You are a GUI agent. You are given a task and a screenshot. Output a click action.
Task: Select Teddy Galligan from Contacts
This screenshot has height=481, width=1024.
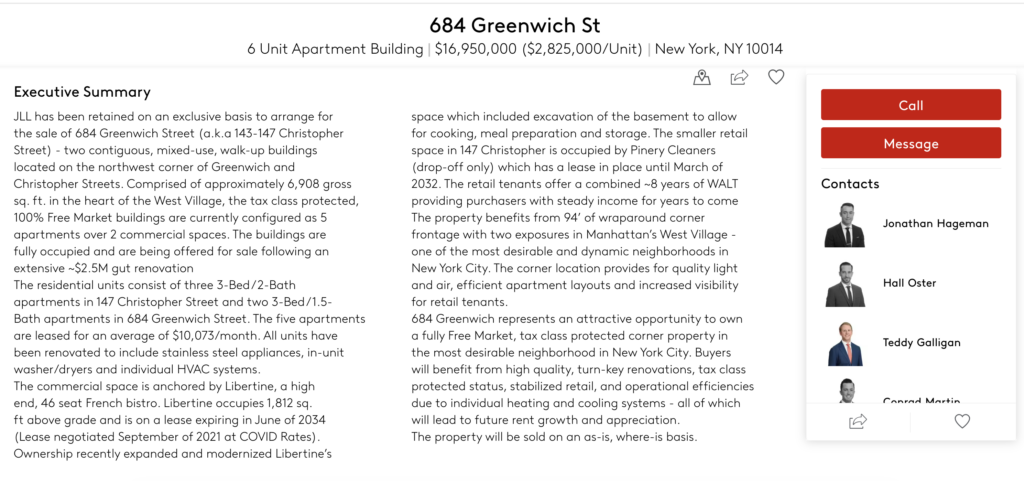921,343
